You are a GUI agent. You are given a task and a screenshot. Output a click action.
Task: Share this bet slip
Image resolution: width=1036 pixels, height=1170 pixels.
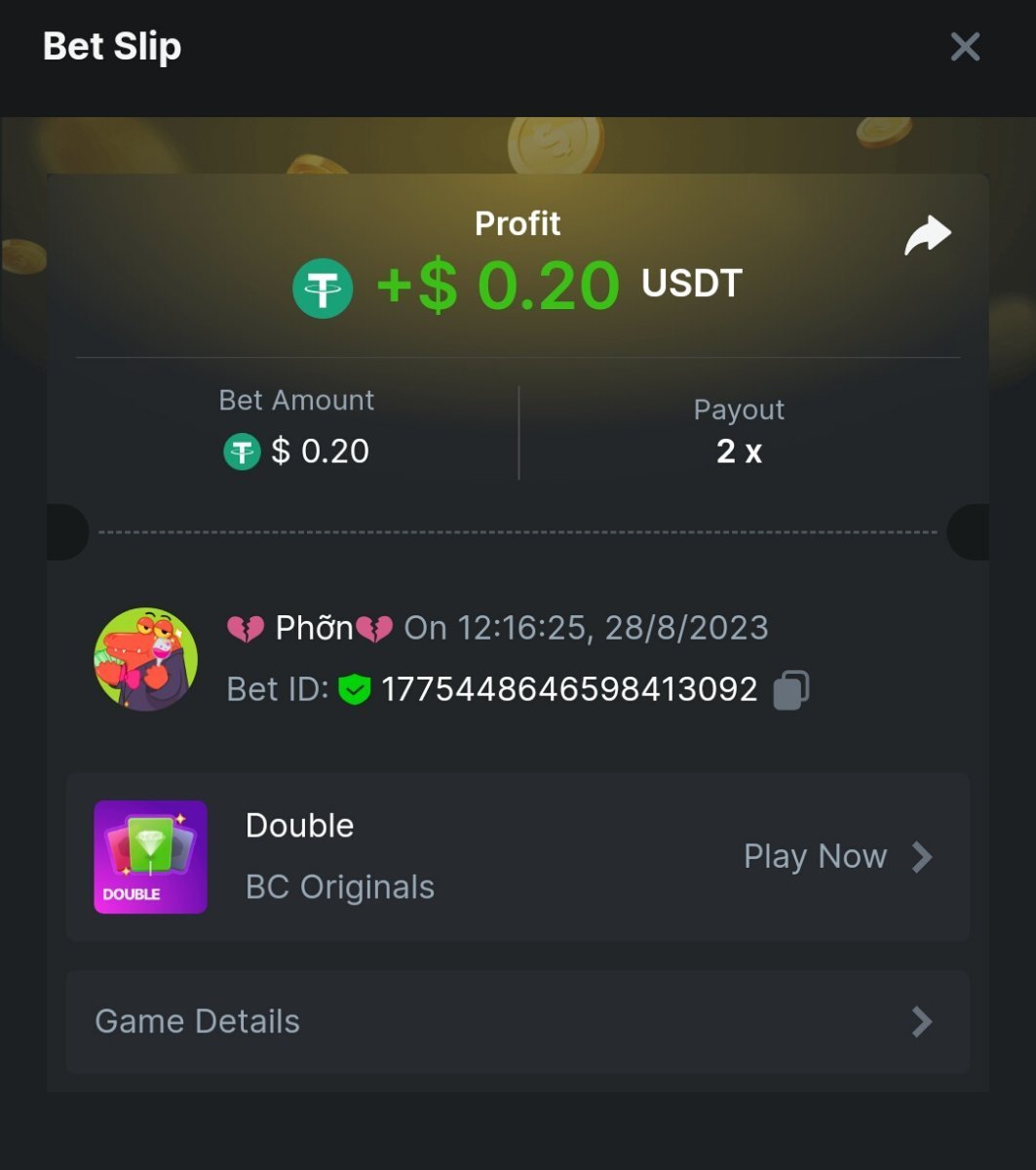[927, 236]
